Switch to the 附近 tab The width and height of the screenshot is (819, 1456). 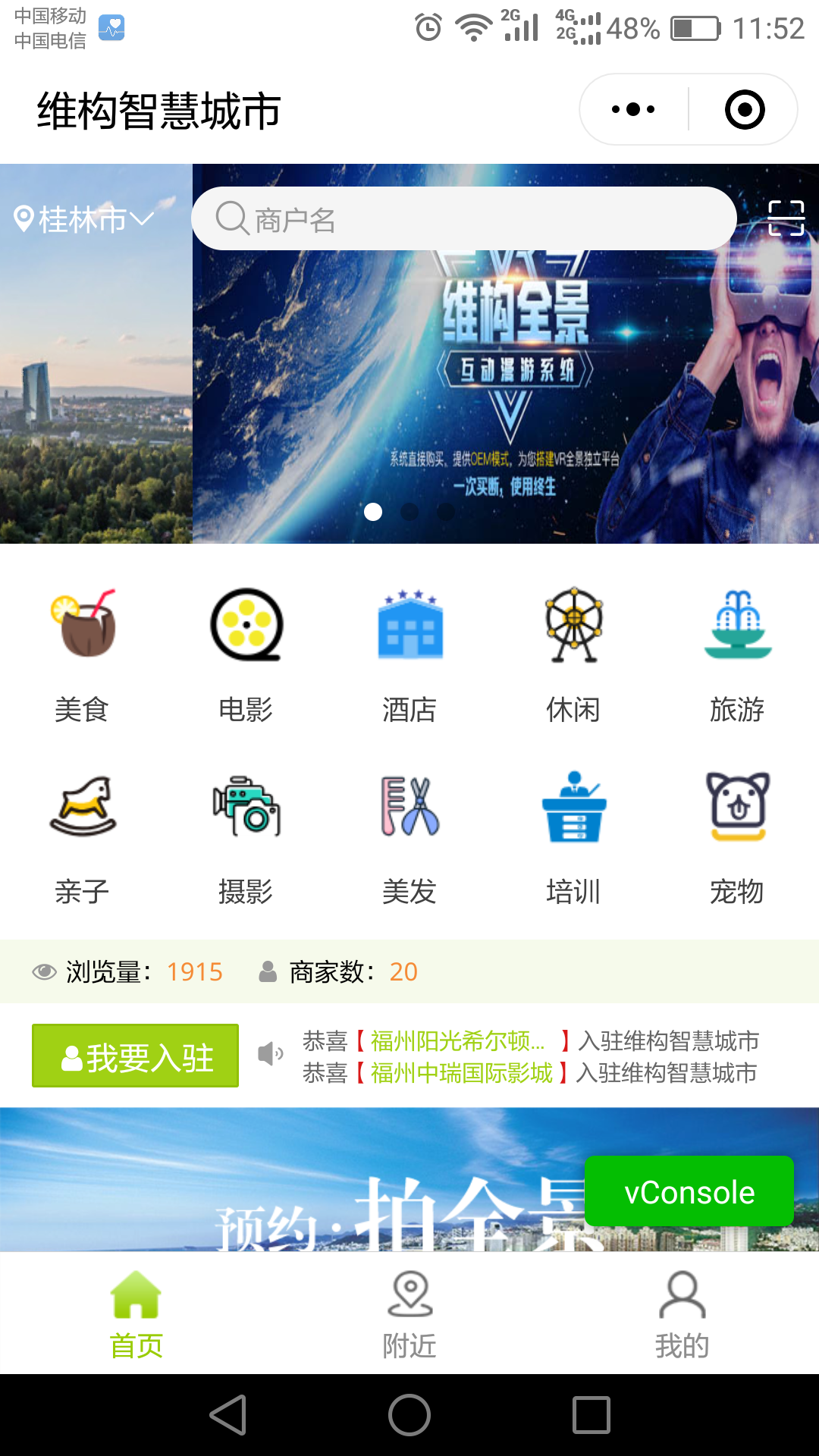pos(409,1315)
